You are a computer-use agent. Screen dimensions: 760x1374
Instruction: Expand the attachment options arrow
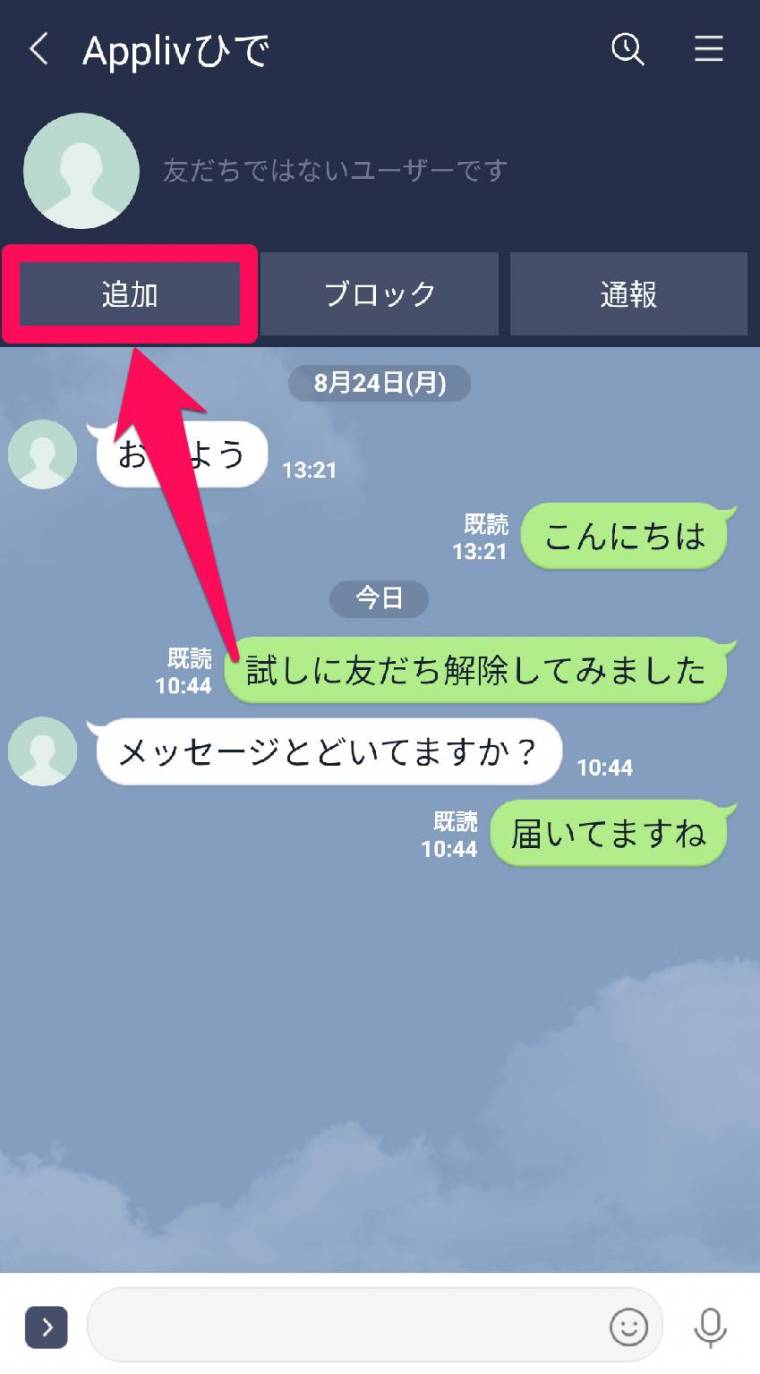pos(46,1327)
